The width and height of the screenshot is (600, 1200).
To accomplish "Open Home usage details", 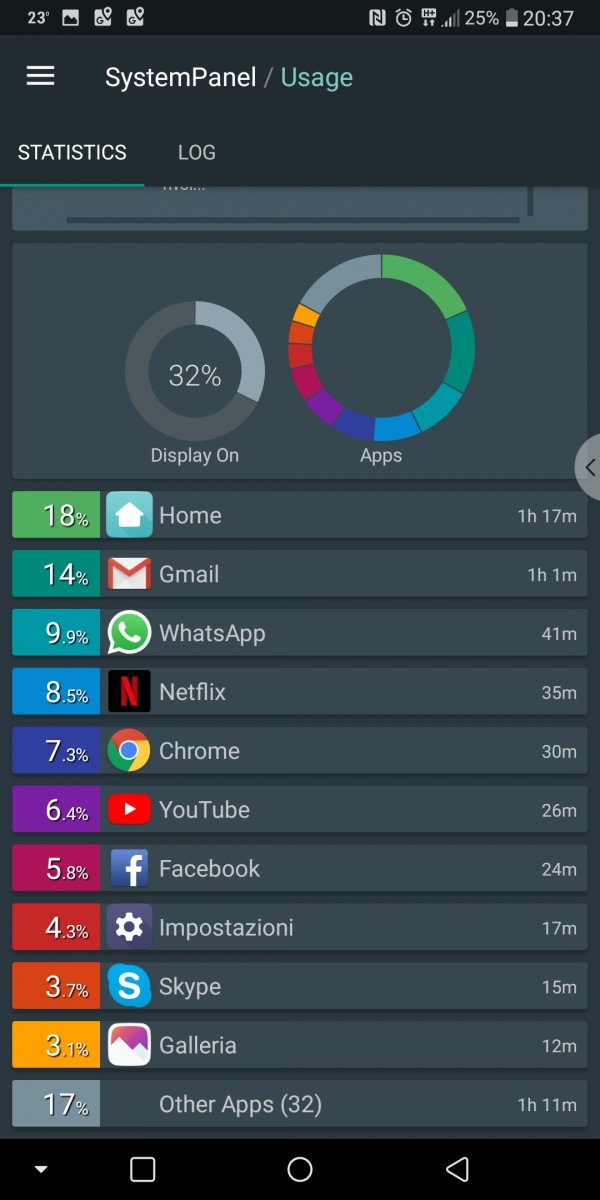I will coord(299,515).
